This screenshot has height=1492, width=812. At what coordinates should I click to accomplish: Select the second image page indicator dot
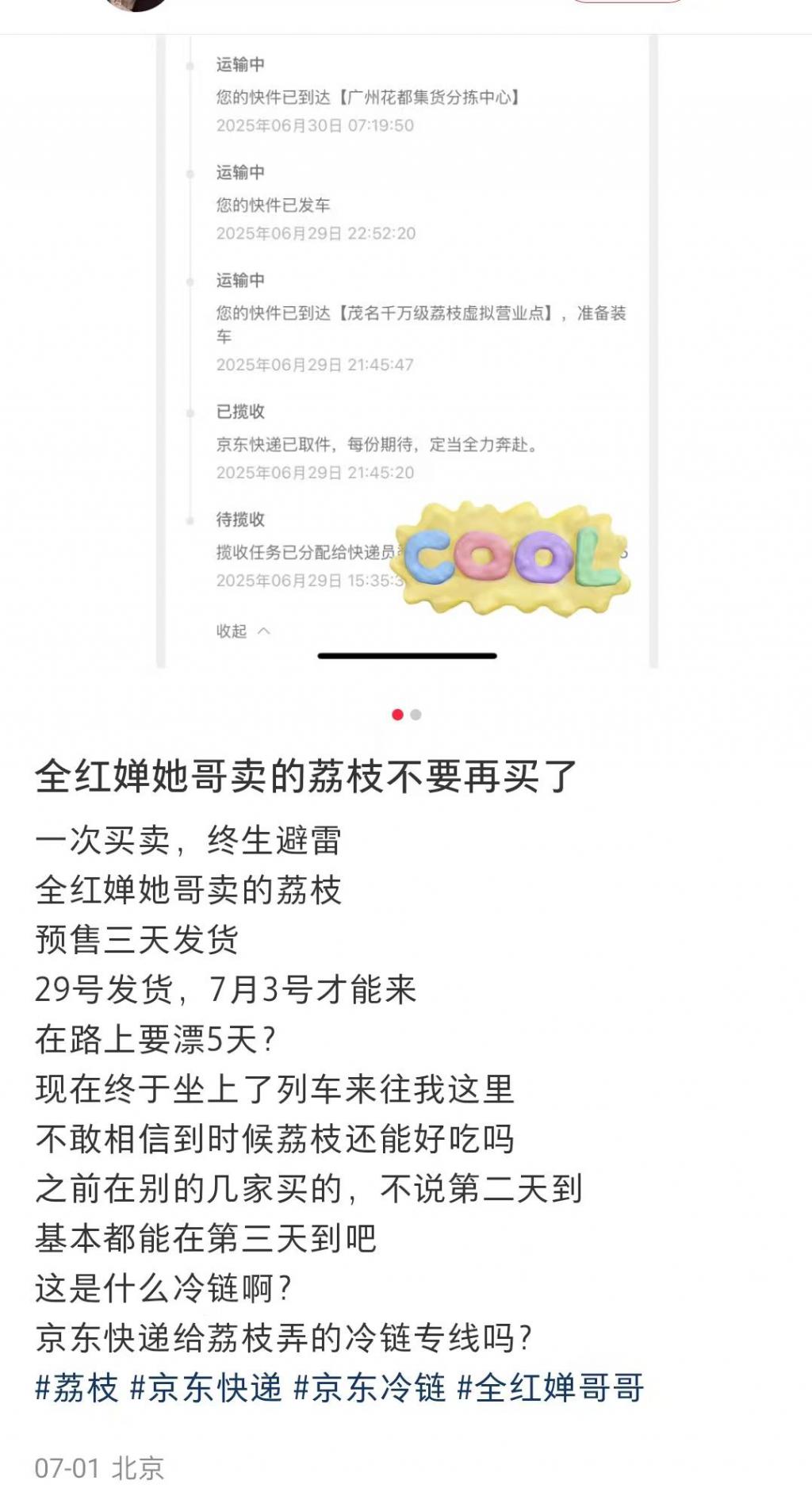(x=416, y=715)
